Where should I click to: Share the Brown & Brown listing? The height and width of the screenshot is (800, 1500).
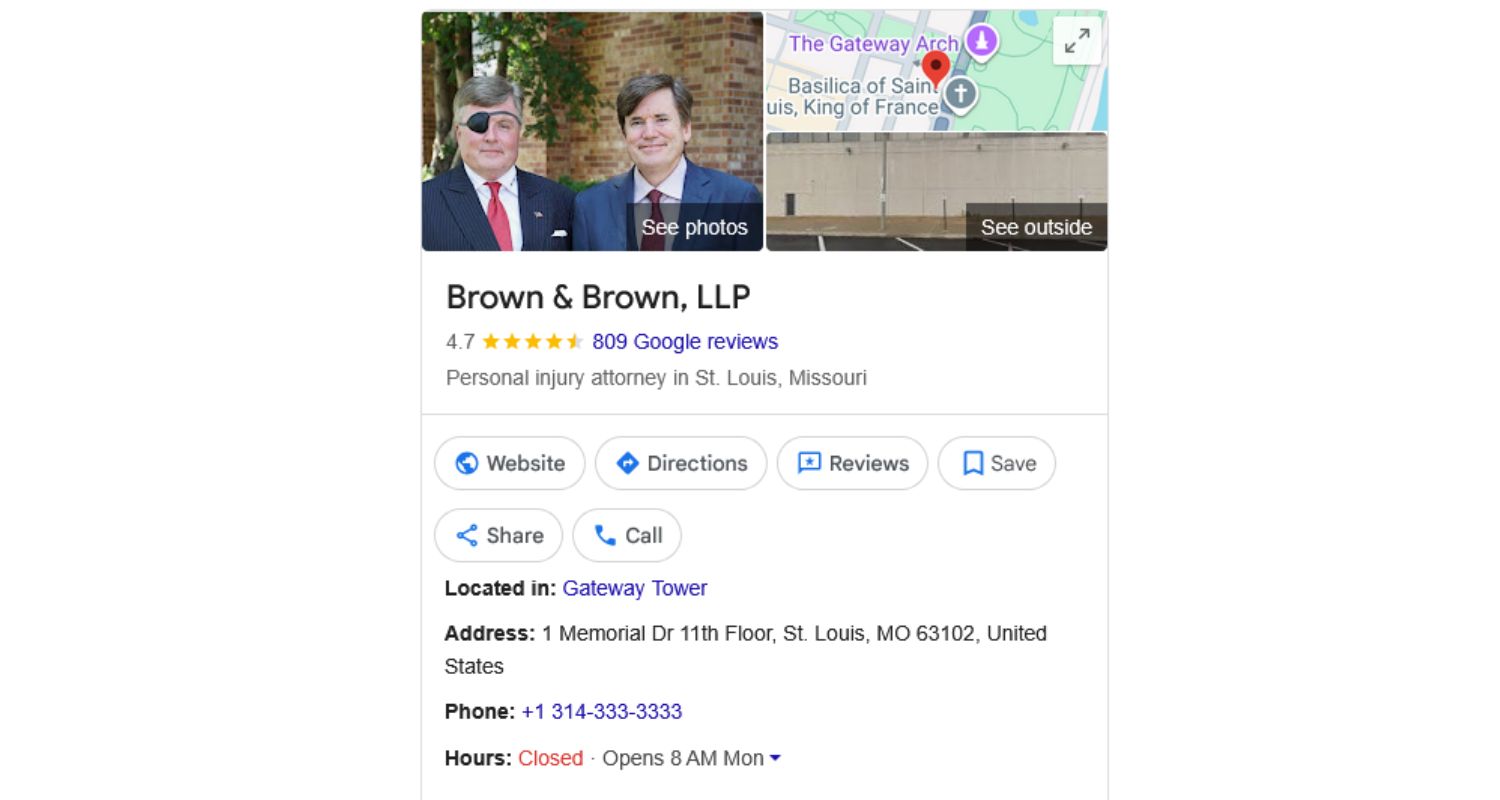pyautogui.click(x=499, y=535)
